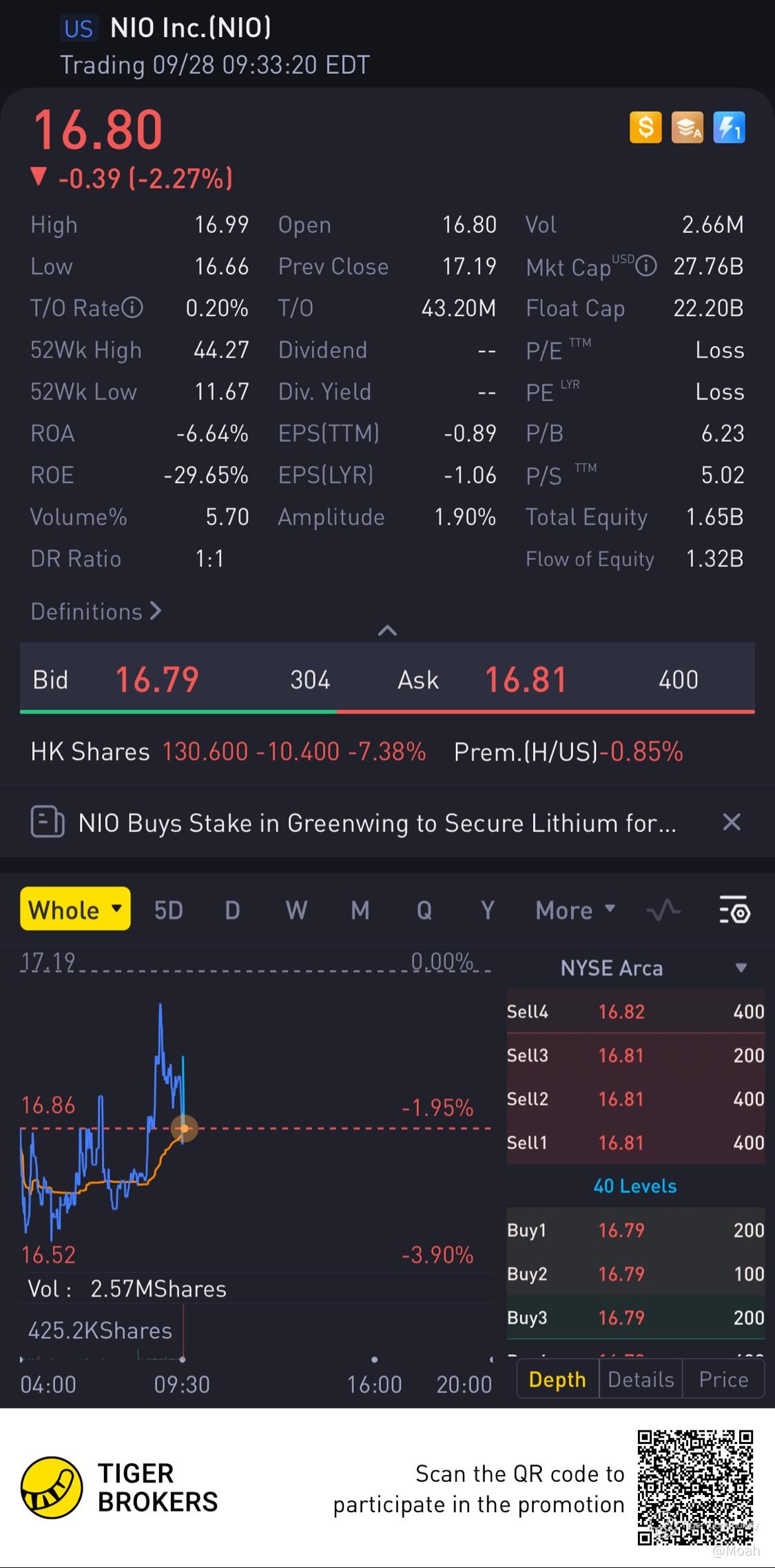
Task: Expand the More chart periods menu
Action: [575, 910]
